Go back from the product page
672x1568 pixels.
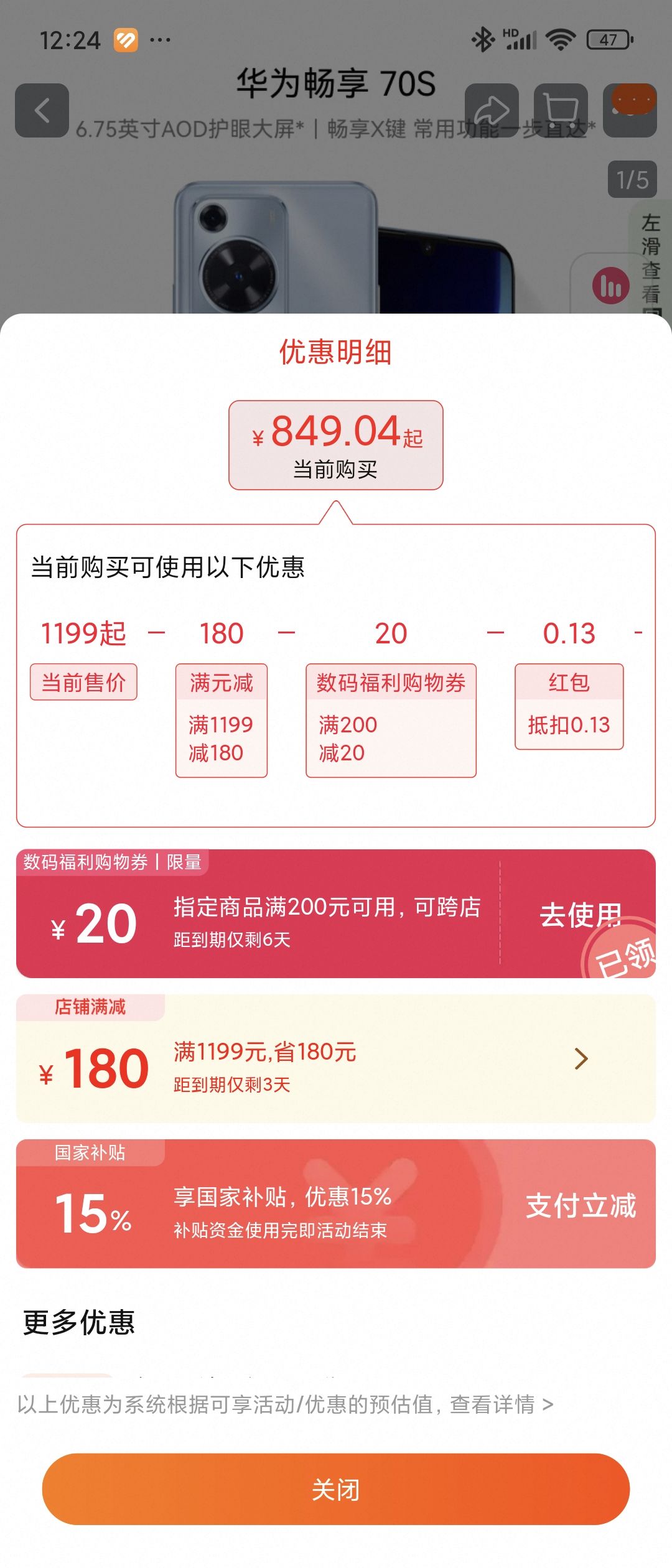pos(42,111)
